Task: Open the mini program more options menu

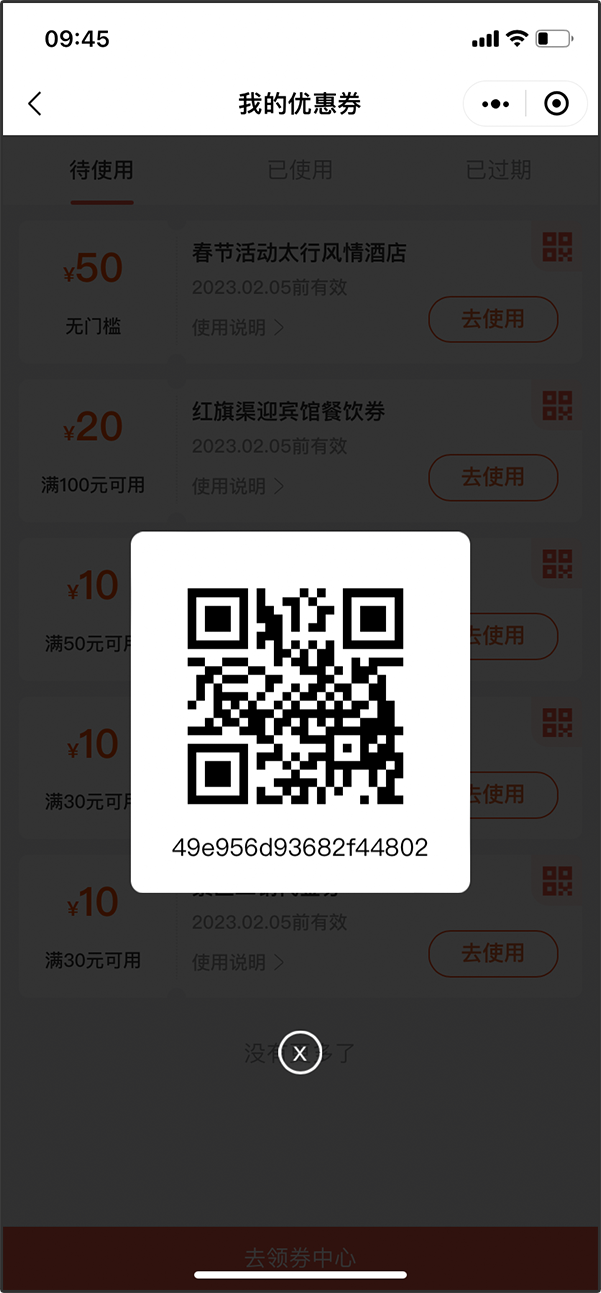Action: pyautogui.click(x=496, y=103)
